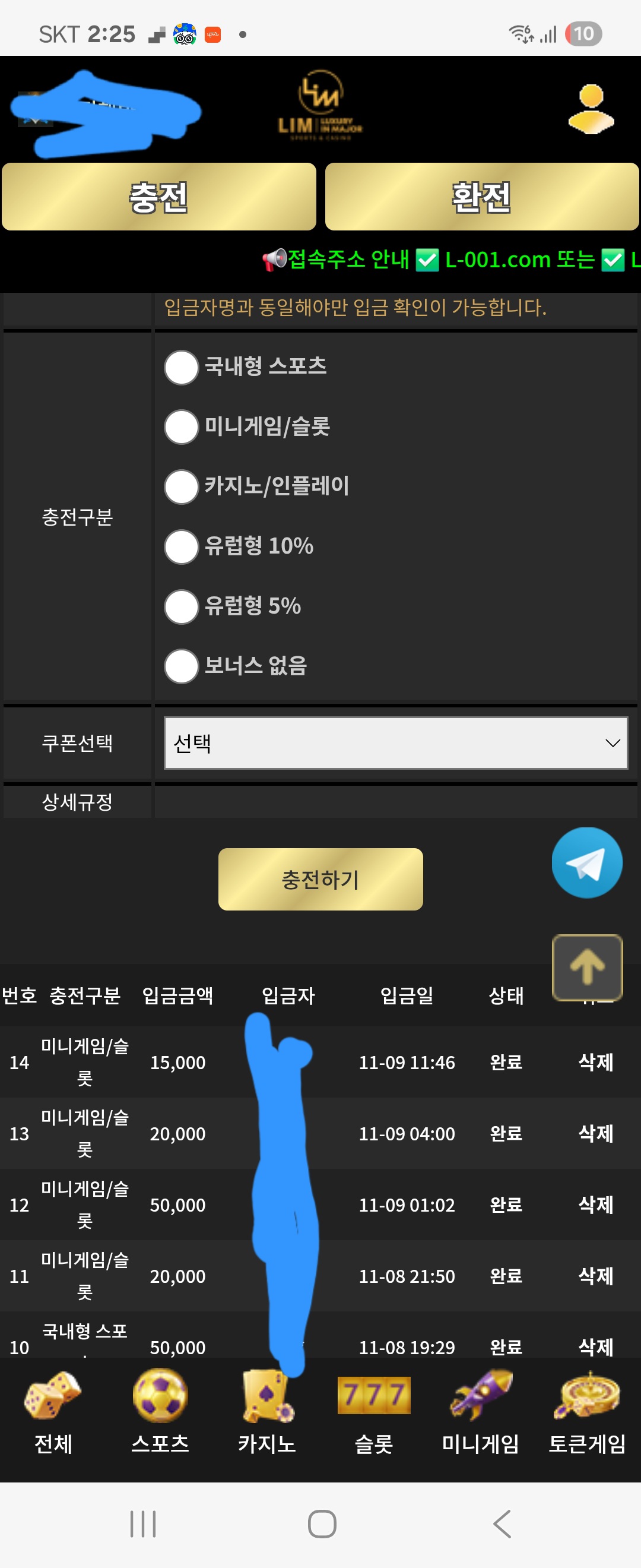Viewport: 641px width, 1568px height.
Task: Select the 국내형 스포츠 option
Action: 181,367
